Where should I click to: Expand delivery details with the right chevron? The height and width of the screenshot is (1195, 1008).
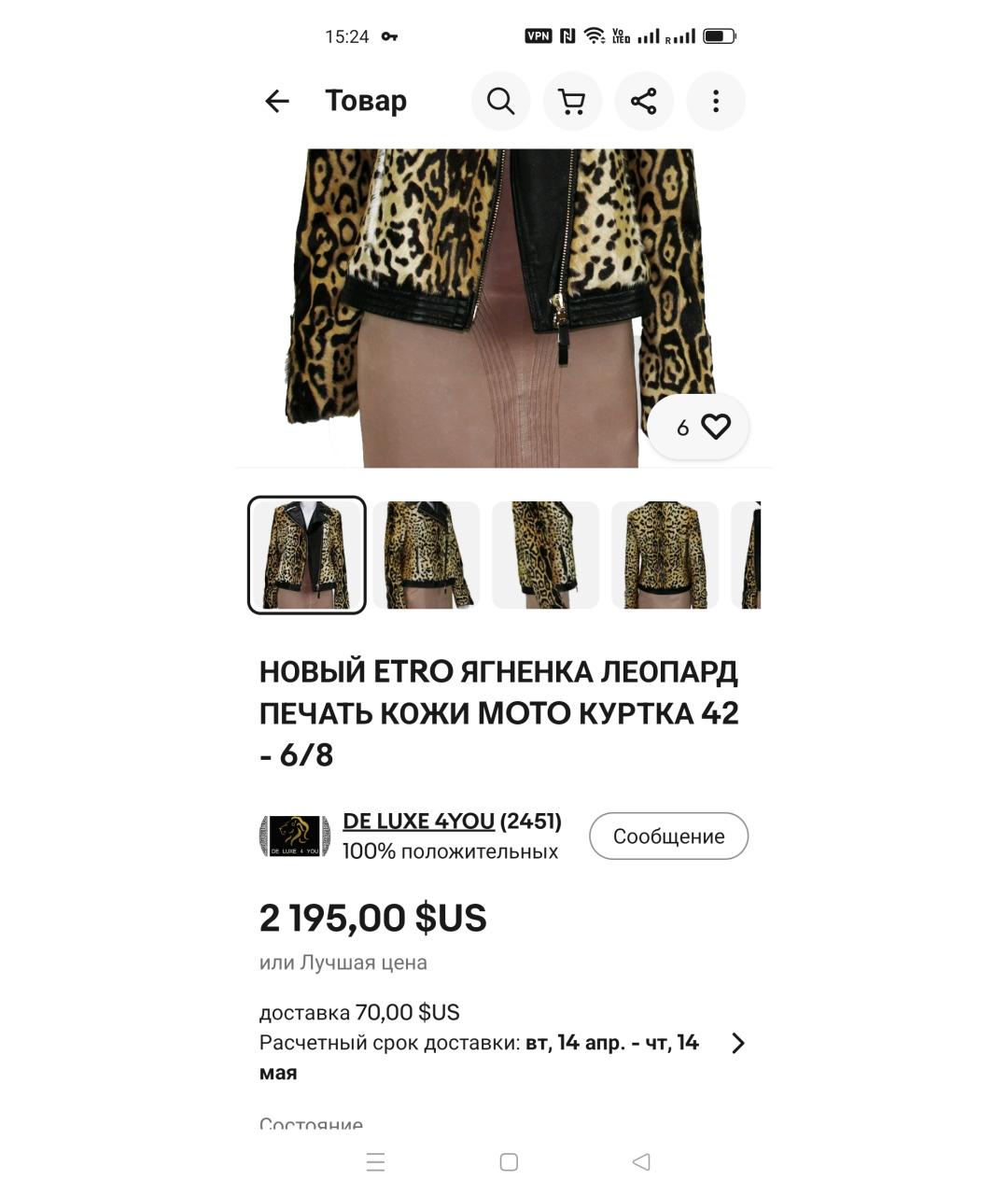(738, 1043)
